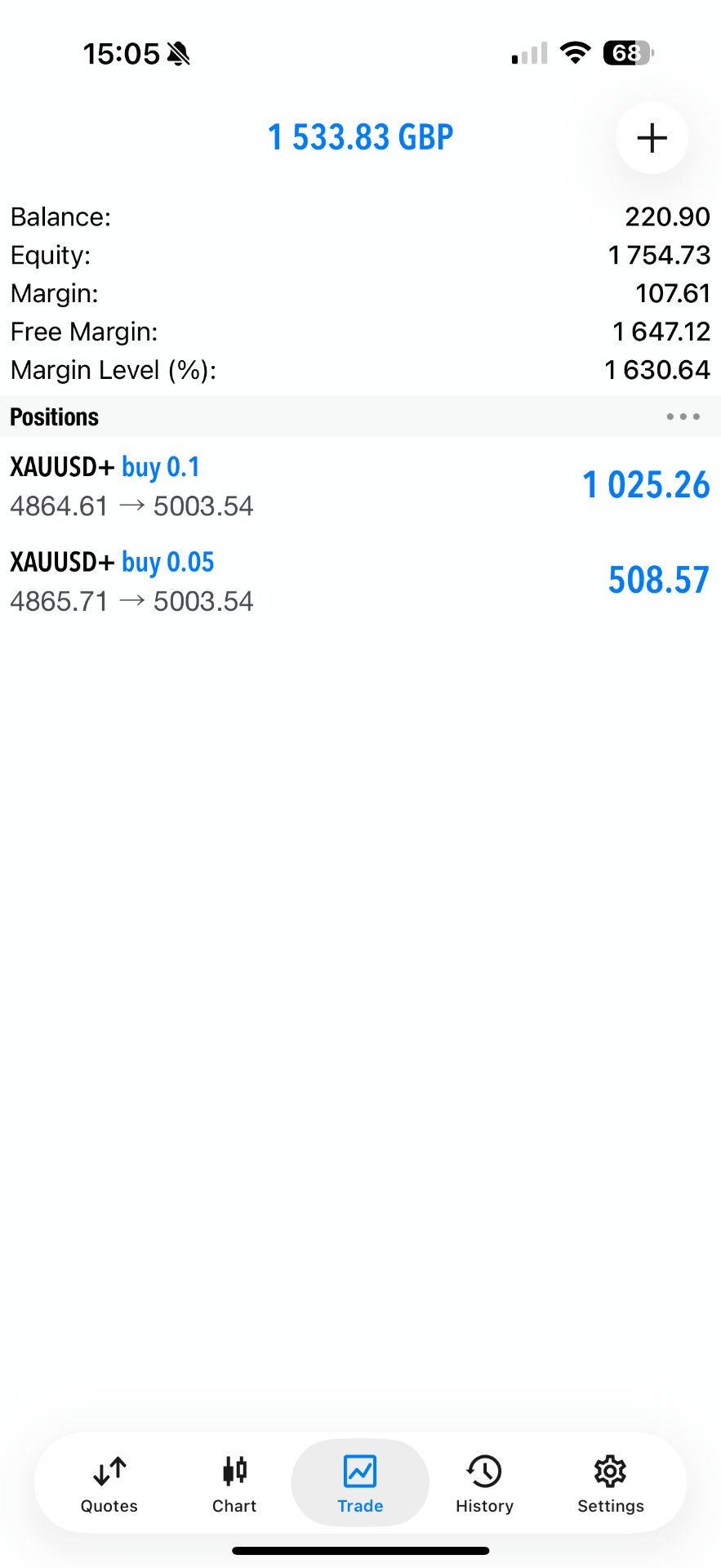721x1568 pixels.
Task: View the History tab
Action: [x=484, y=1483]
